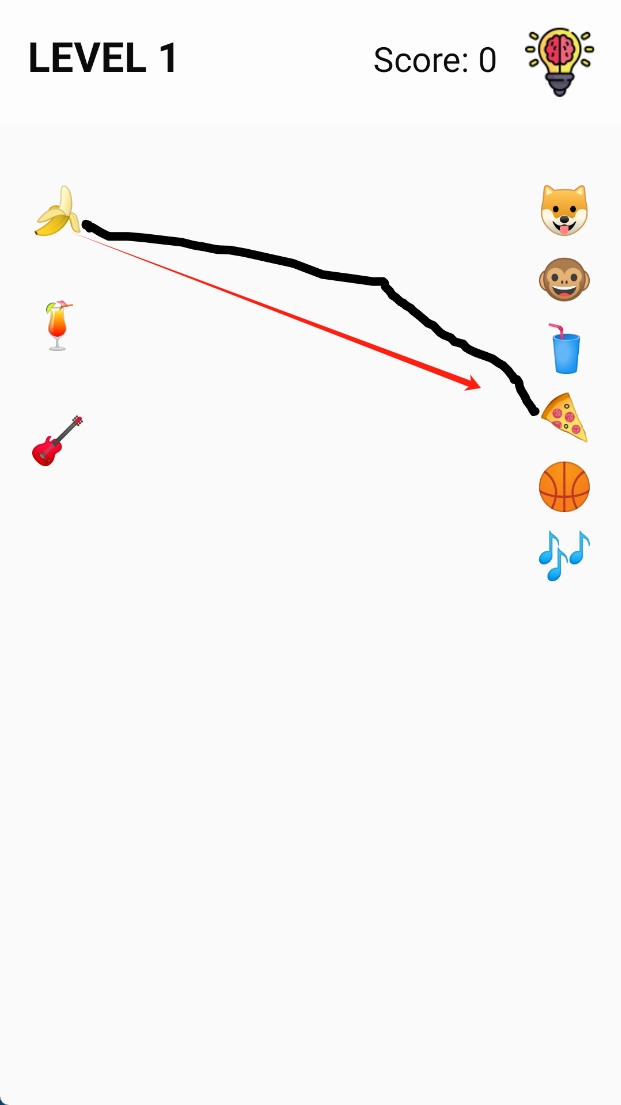
Task: Open the brain lightbulb hint
Action: pyautogui.click(x=559, y=61)
